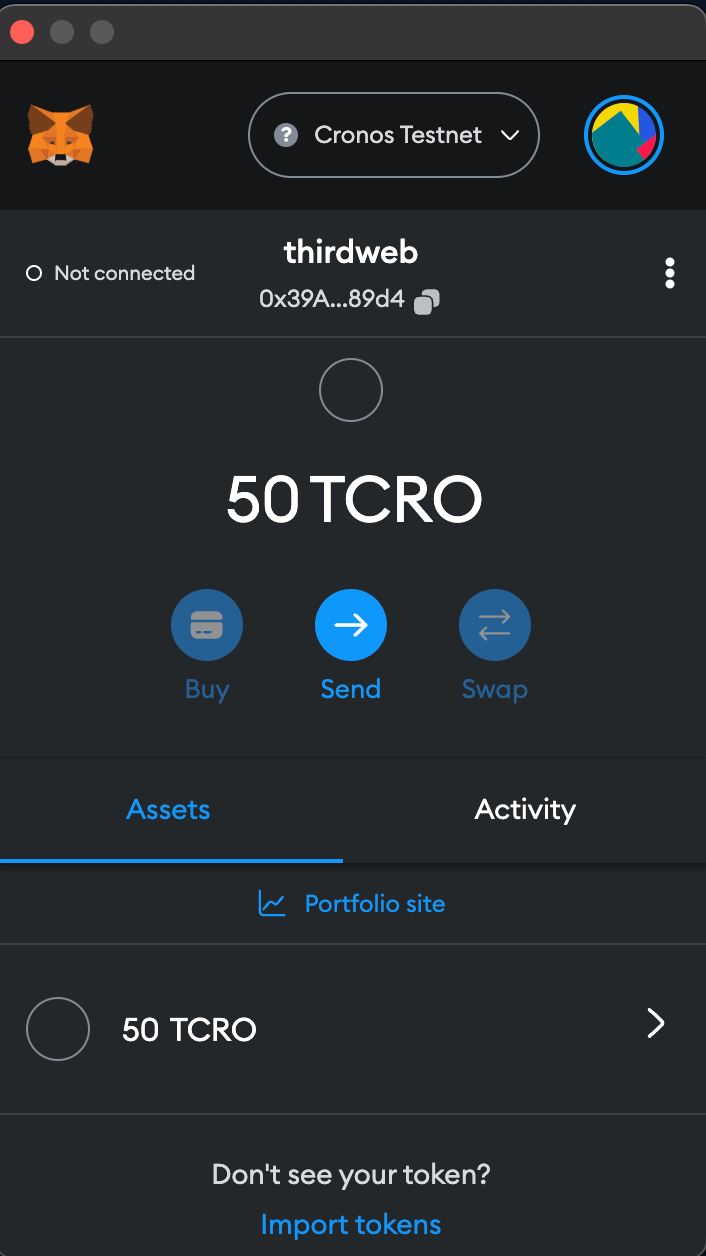Open the Portfolio site link
The image size is (706, 1256).
[352, 904]
